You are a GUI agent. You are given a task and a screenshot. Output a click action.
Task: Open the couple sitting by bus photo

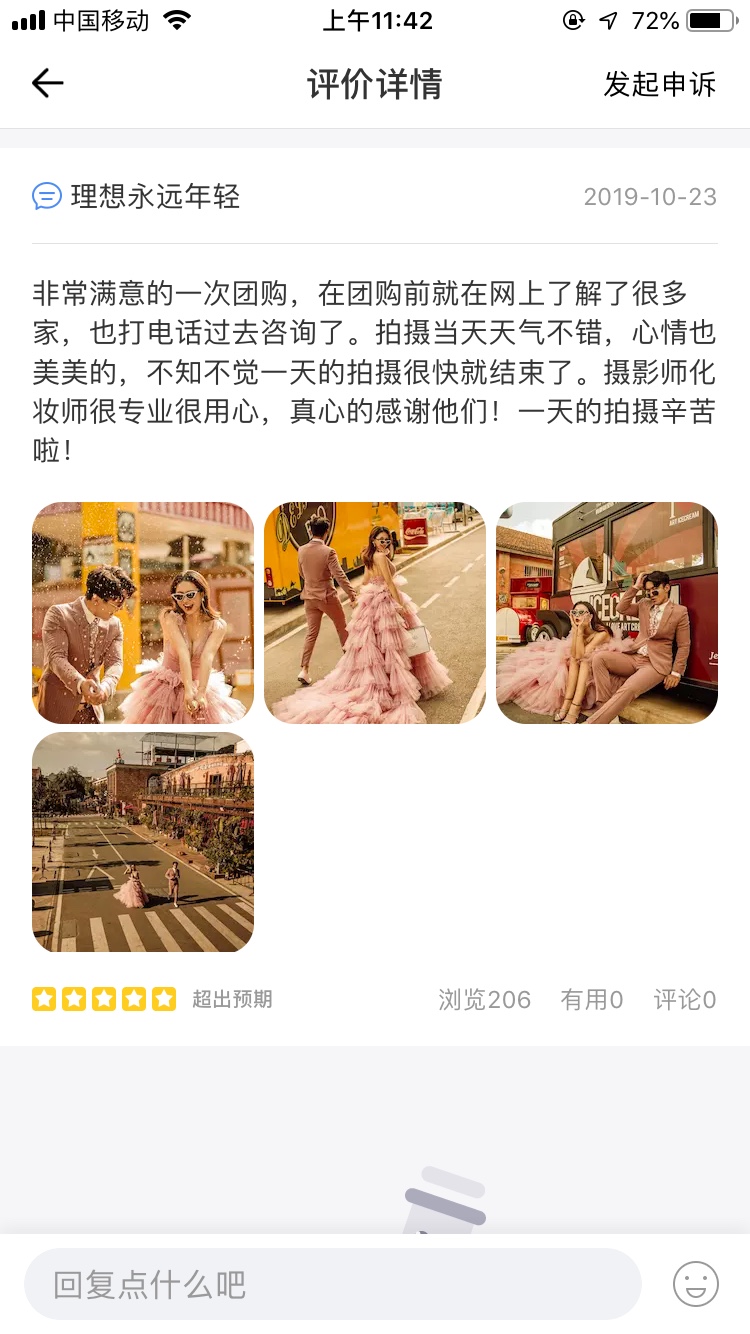tap(607, 613)
